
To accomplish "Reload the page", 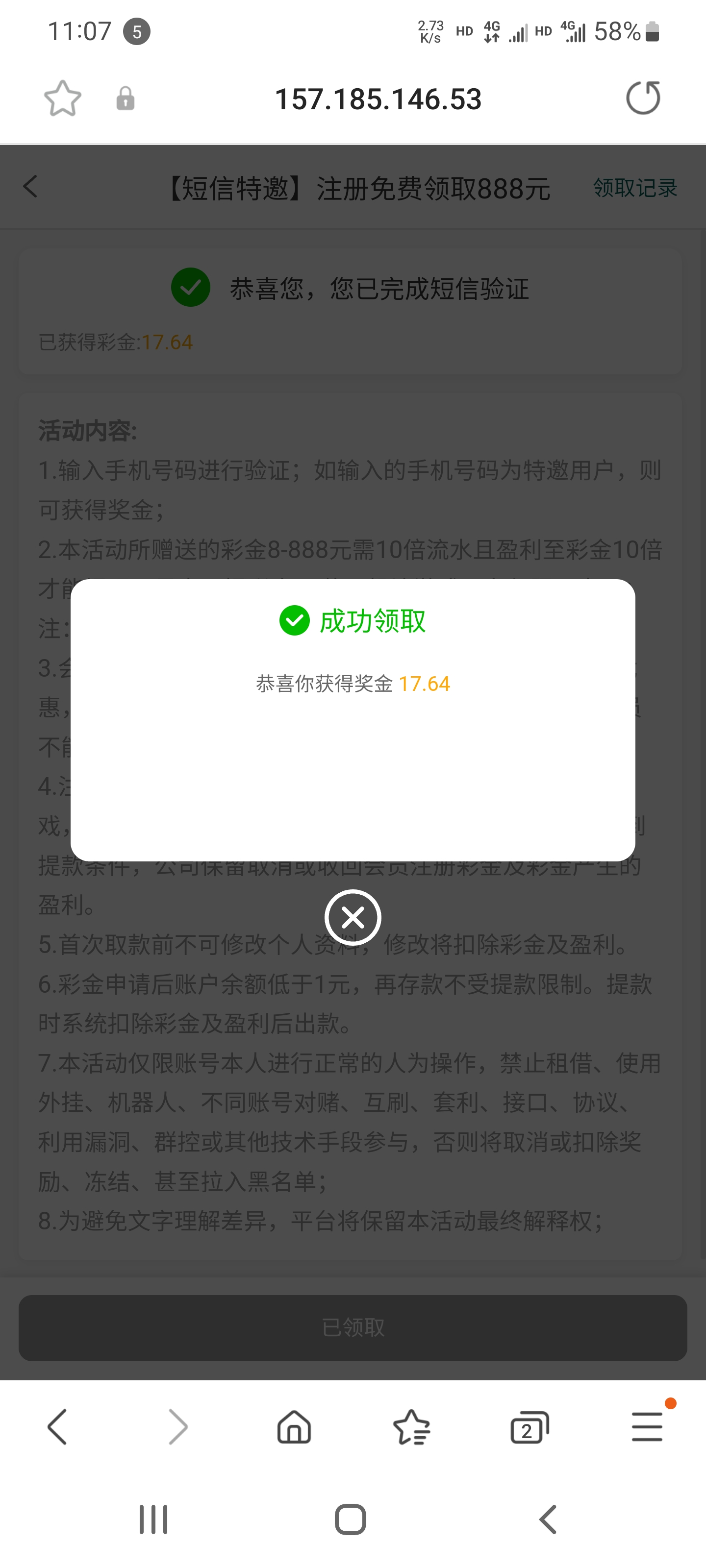I will (x=643, y=98).
